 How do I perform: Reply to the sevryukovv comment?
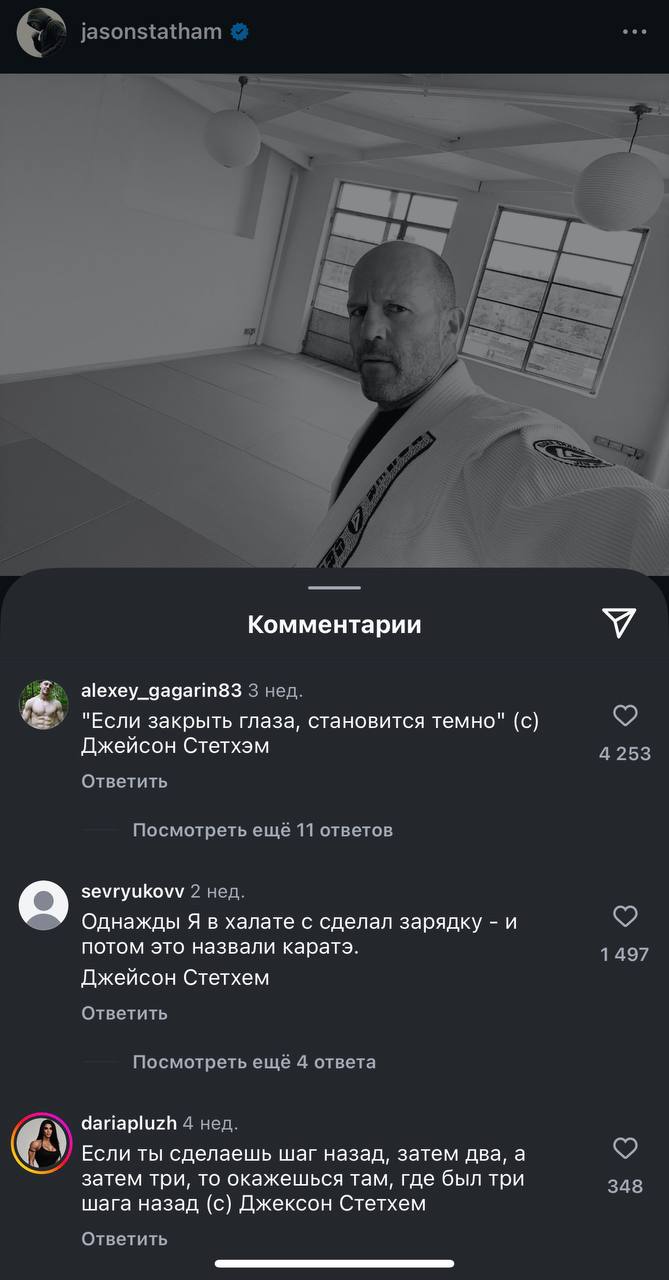click(x=124, y=1013)
